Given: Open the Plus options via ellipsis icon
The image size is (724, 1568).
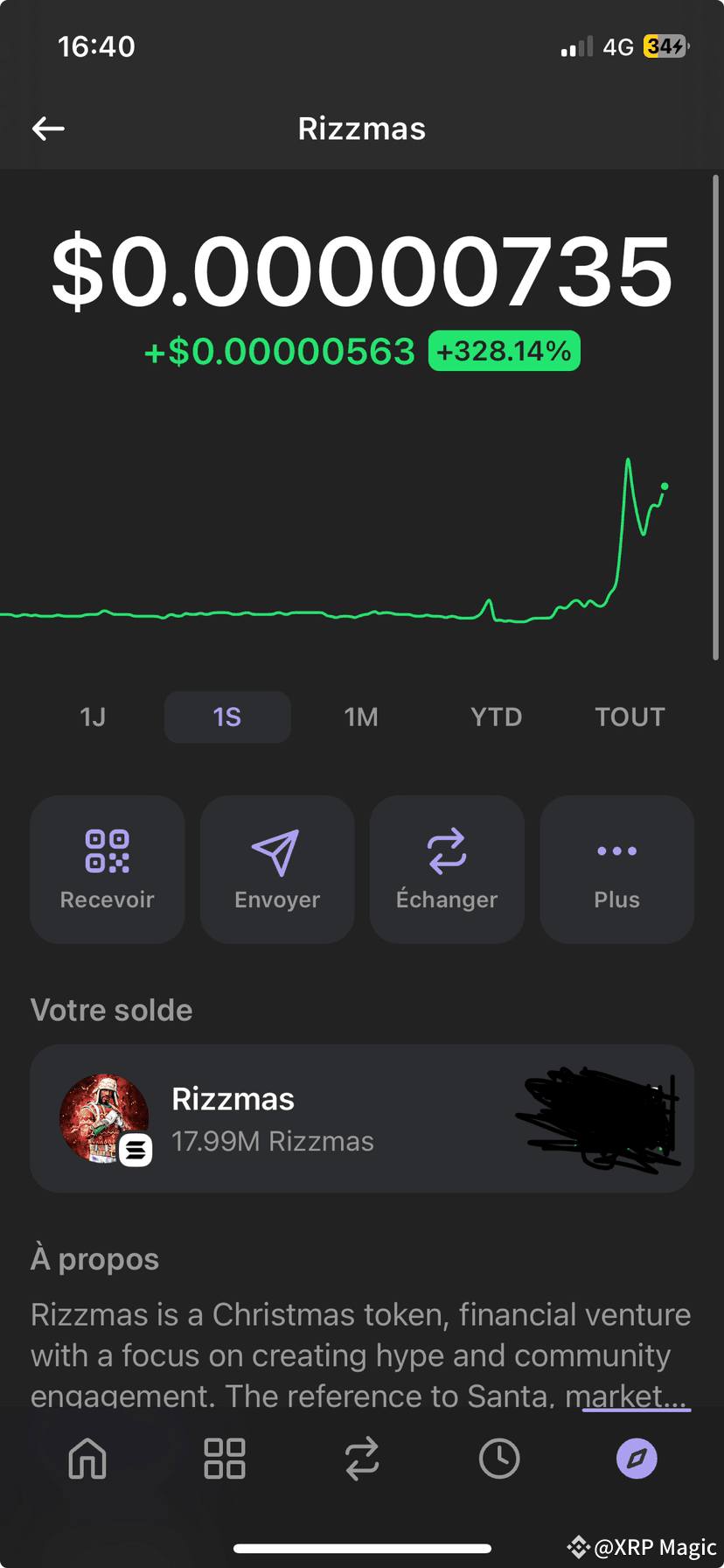Looking at the screenshot, I should tap(616, 850).
